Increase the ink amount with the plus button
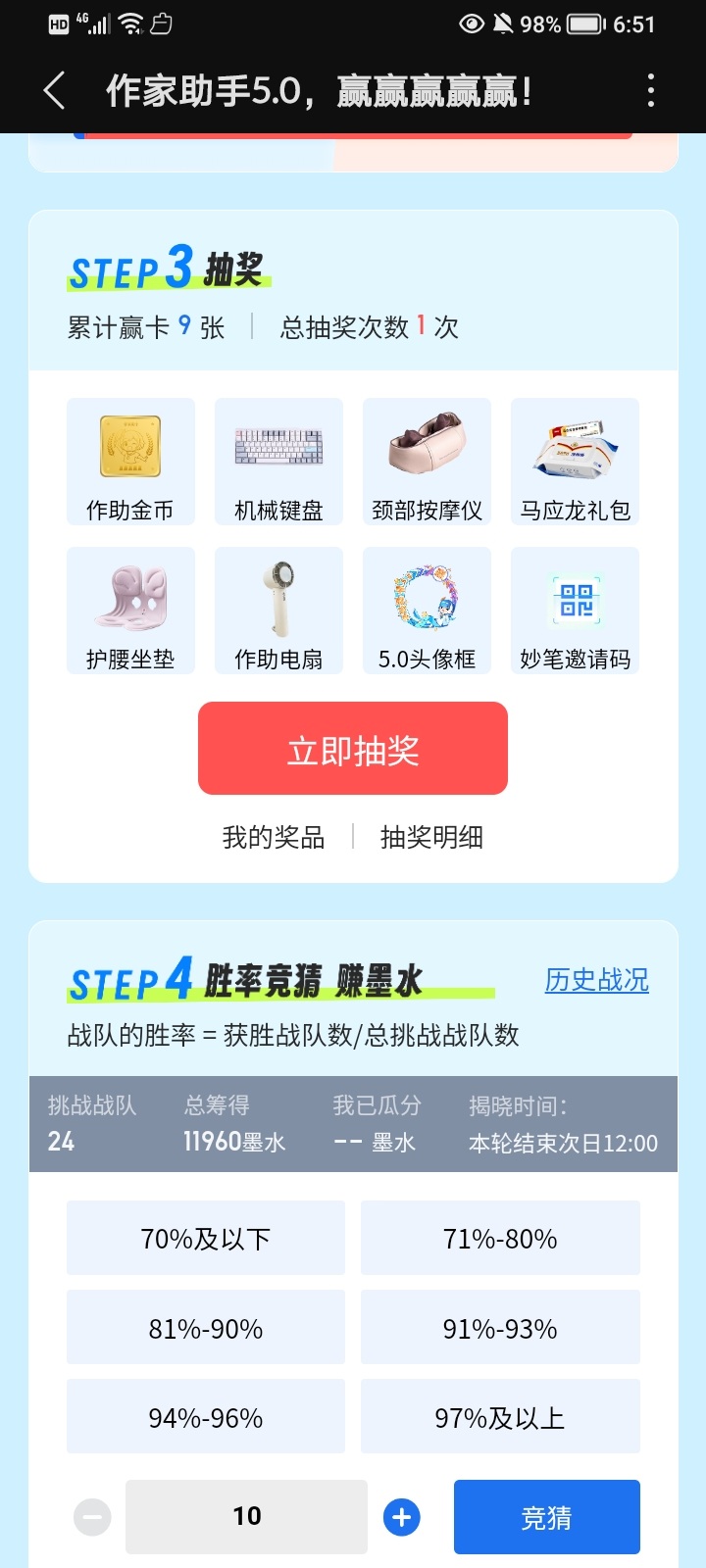This screenshot has width=706, height=1568. click(x=401, y=1517)
